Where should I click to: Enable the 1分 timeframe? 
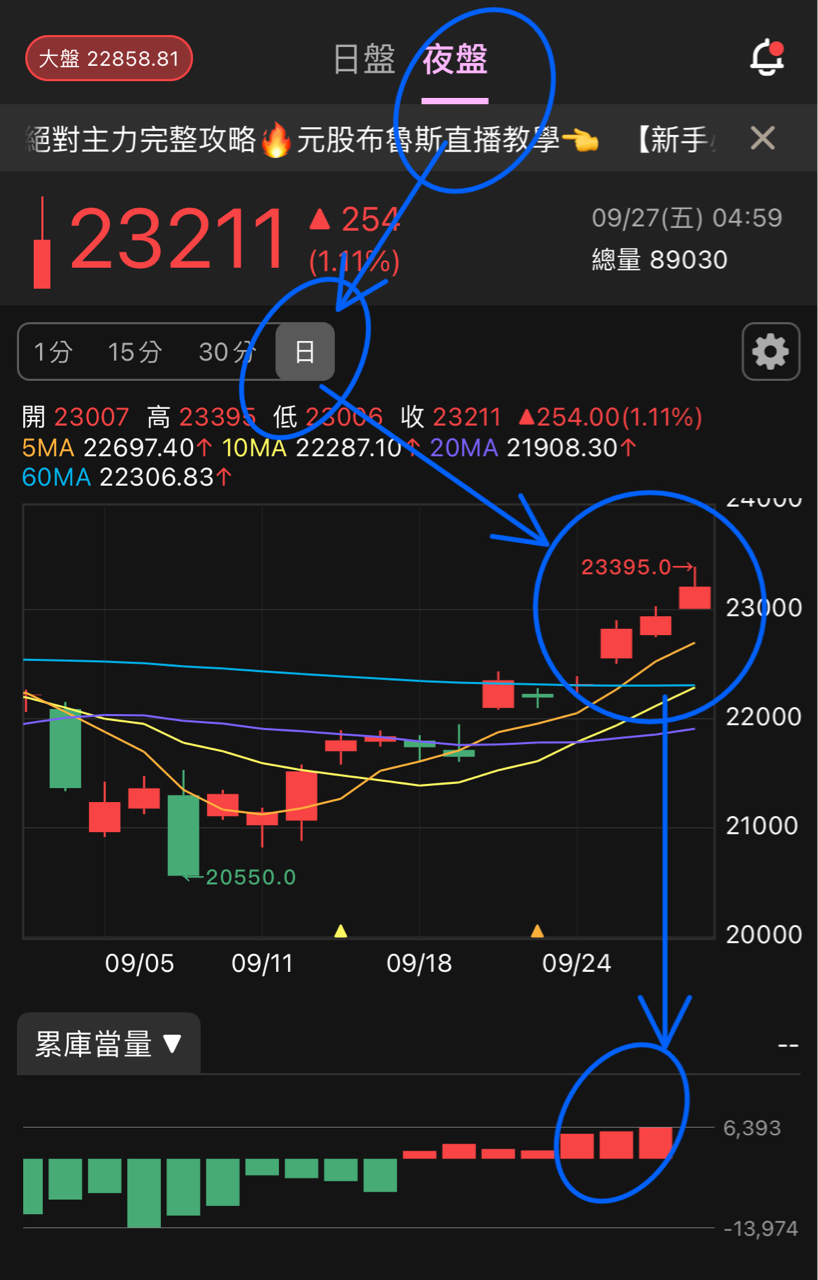click(x=52, y=352)
